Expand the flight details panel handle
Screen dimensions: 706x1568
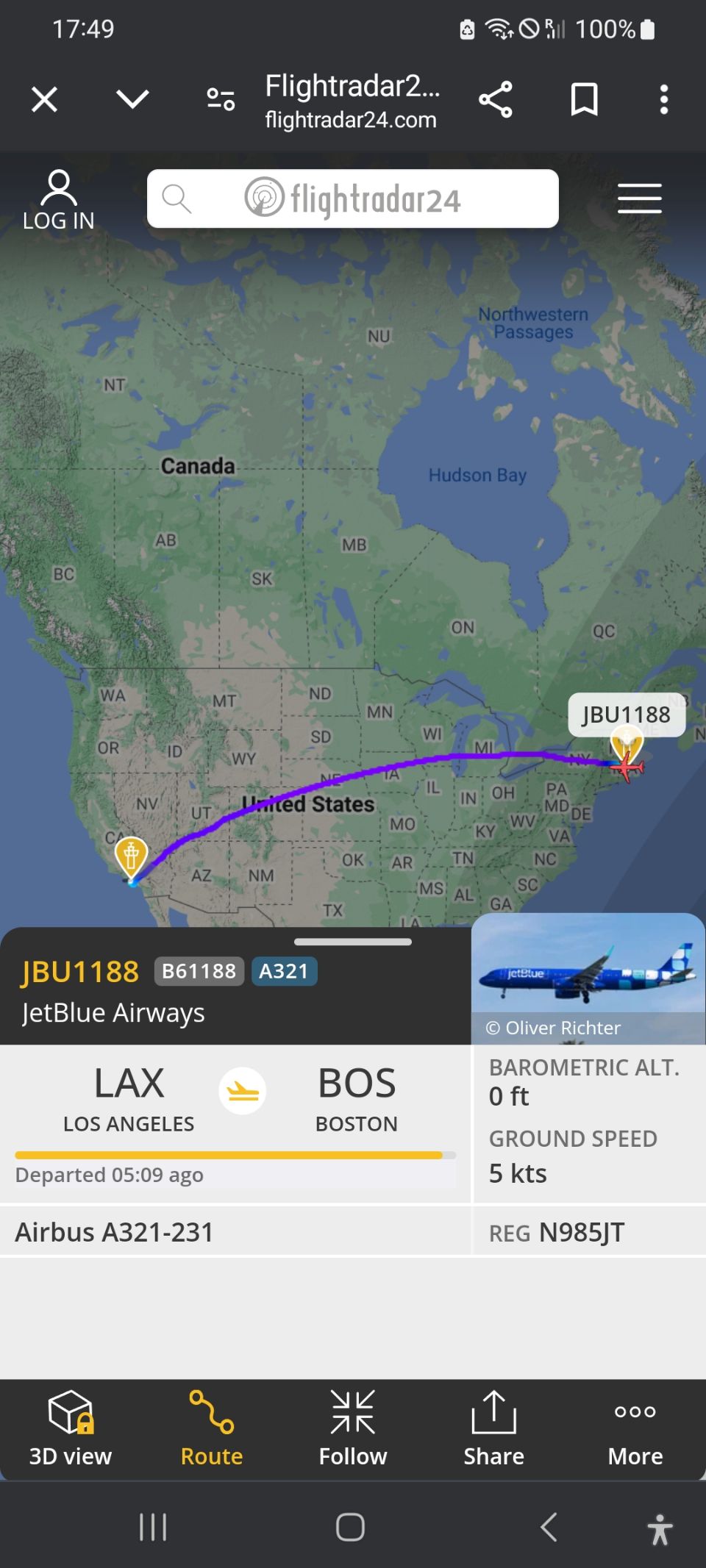pyautogui.click(x=353, y=942)
